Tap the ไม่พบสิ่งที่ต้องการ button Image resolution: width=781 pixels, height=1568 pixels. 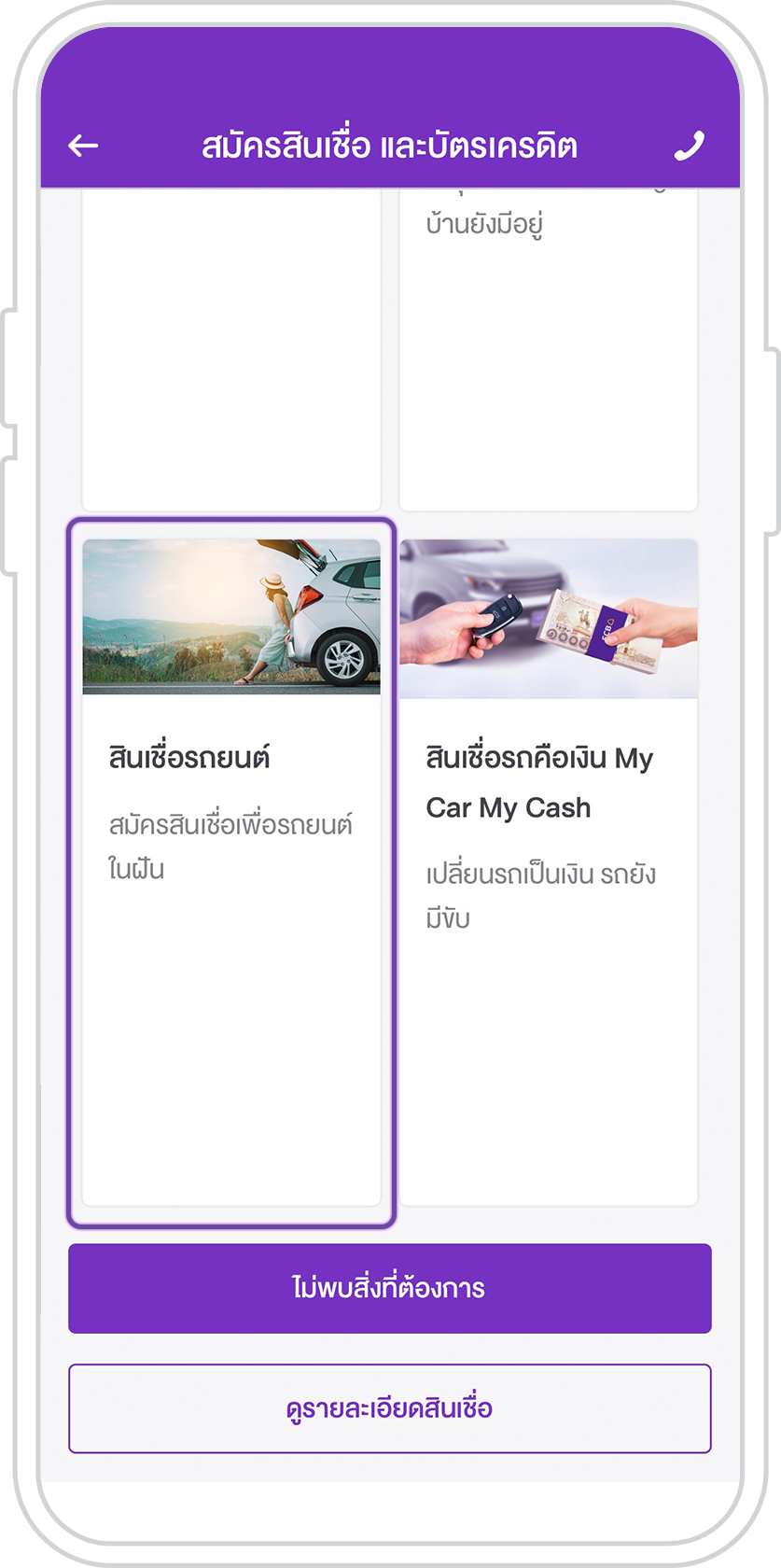pyautogui.click(x=390, y=1288)
